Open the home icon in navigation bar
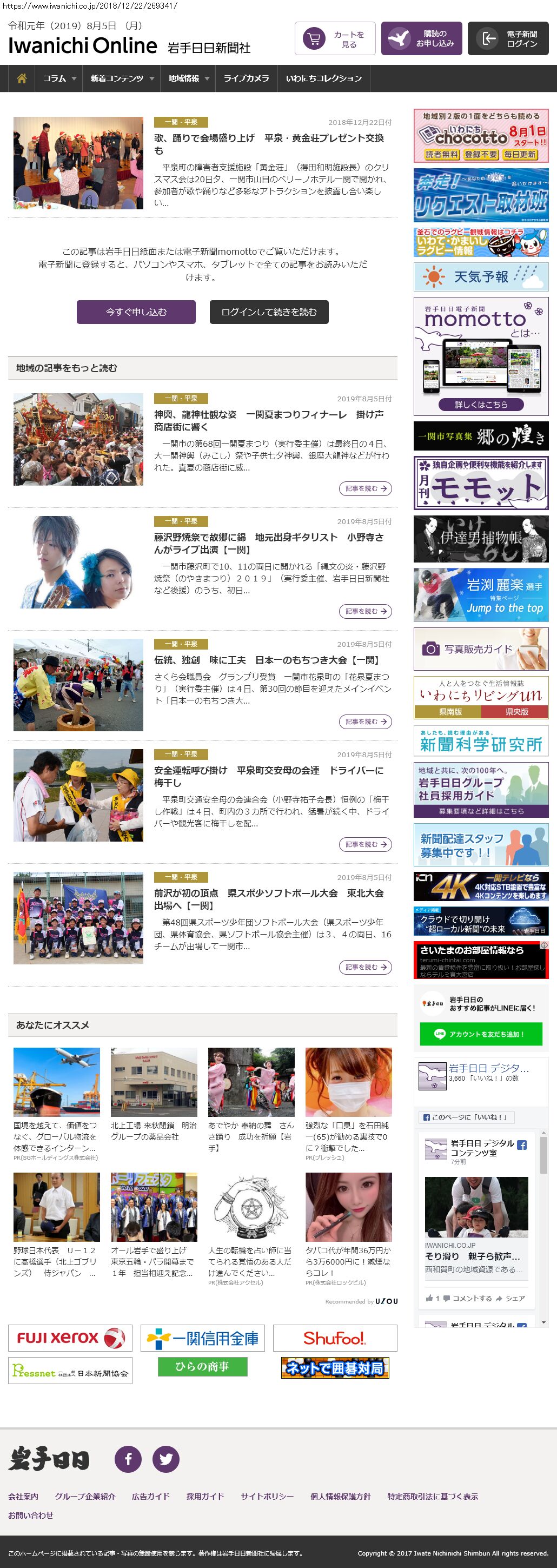Viewport: 557px width, 1568px height. pos(22,78)
